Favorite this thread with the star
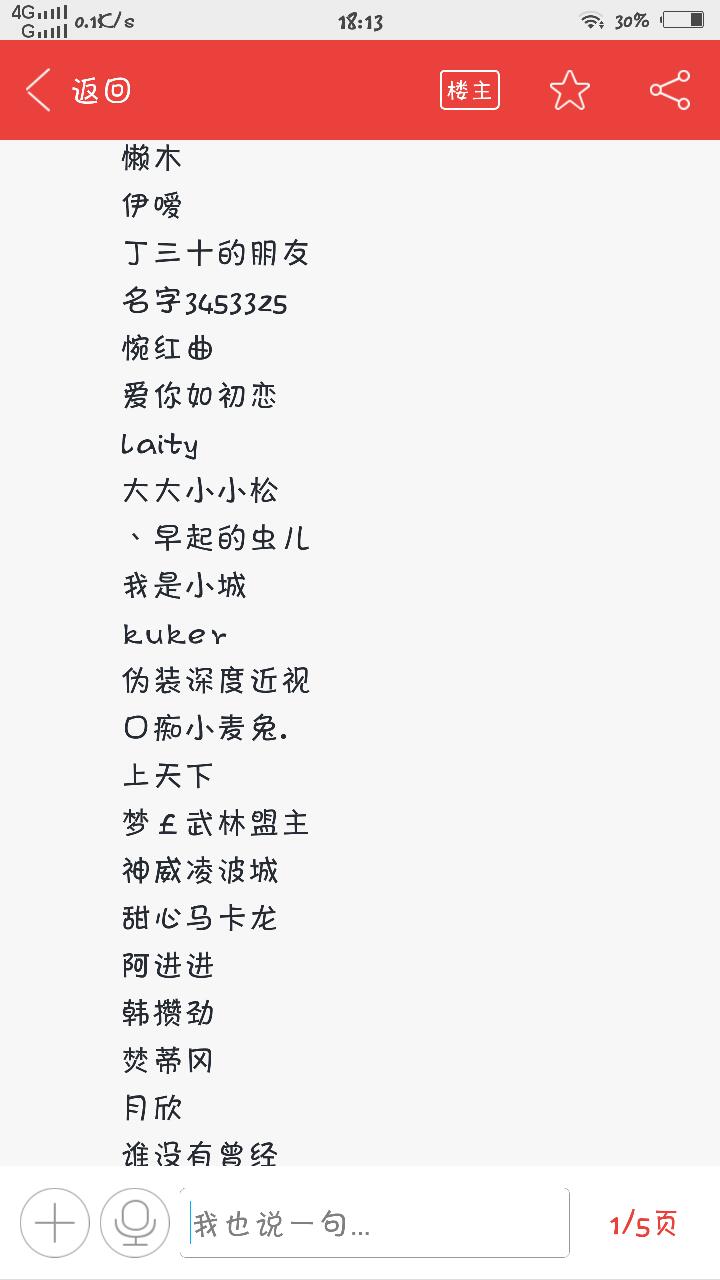The width and height of the screenshot is (720, 1280). (x=569, y=91)
